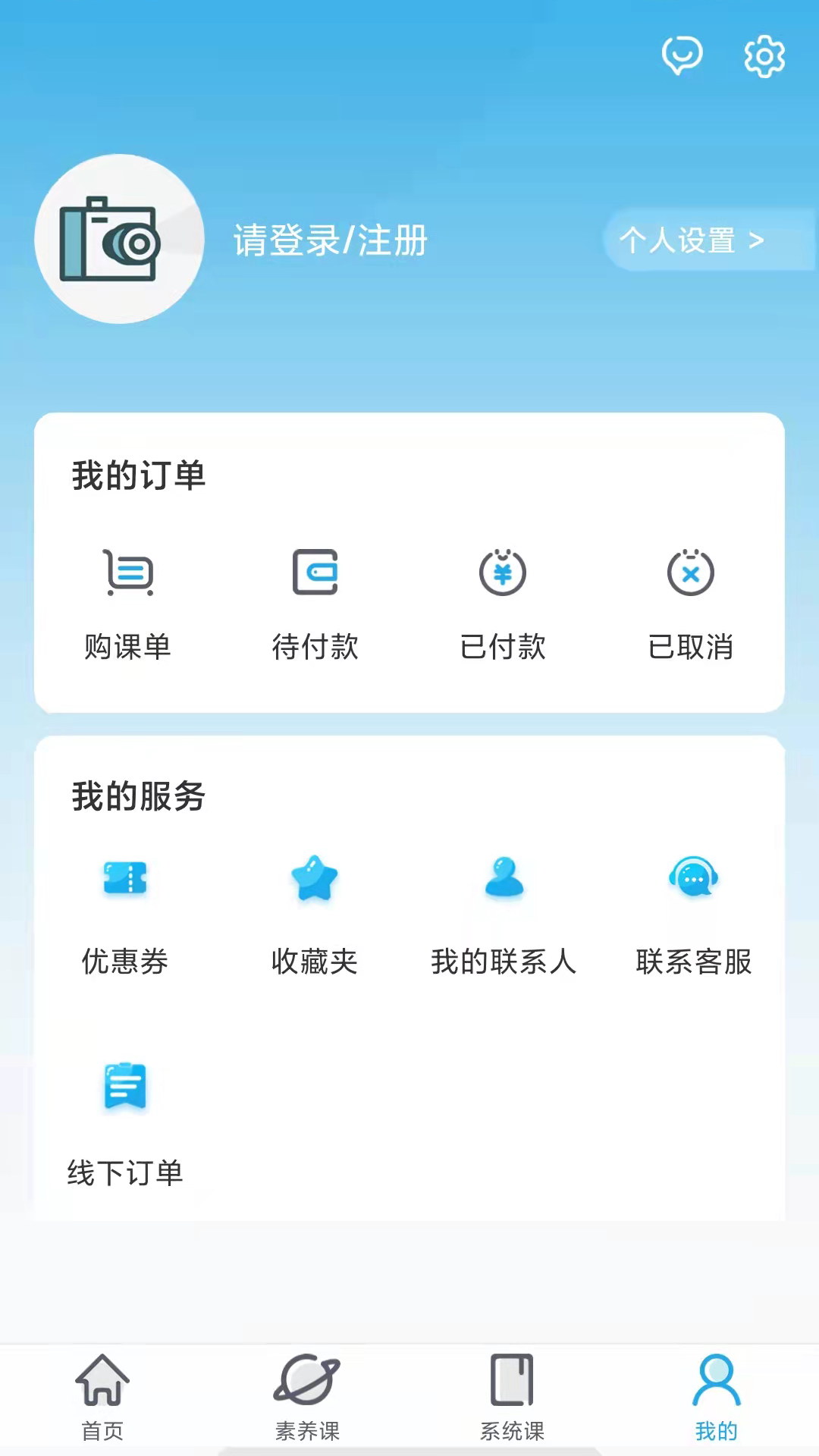This screenshot has width=819, height=1456.
Task: Select the 待付款 wallet icon
Action: [x=315, y=573]
